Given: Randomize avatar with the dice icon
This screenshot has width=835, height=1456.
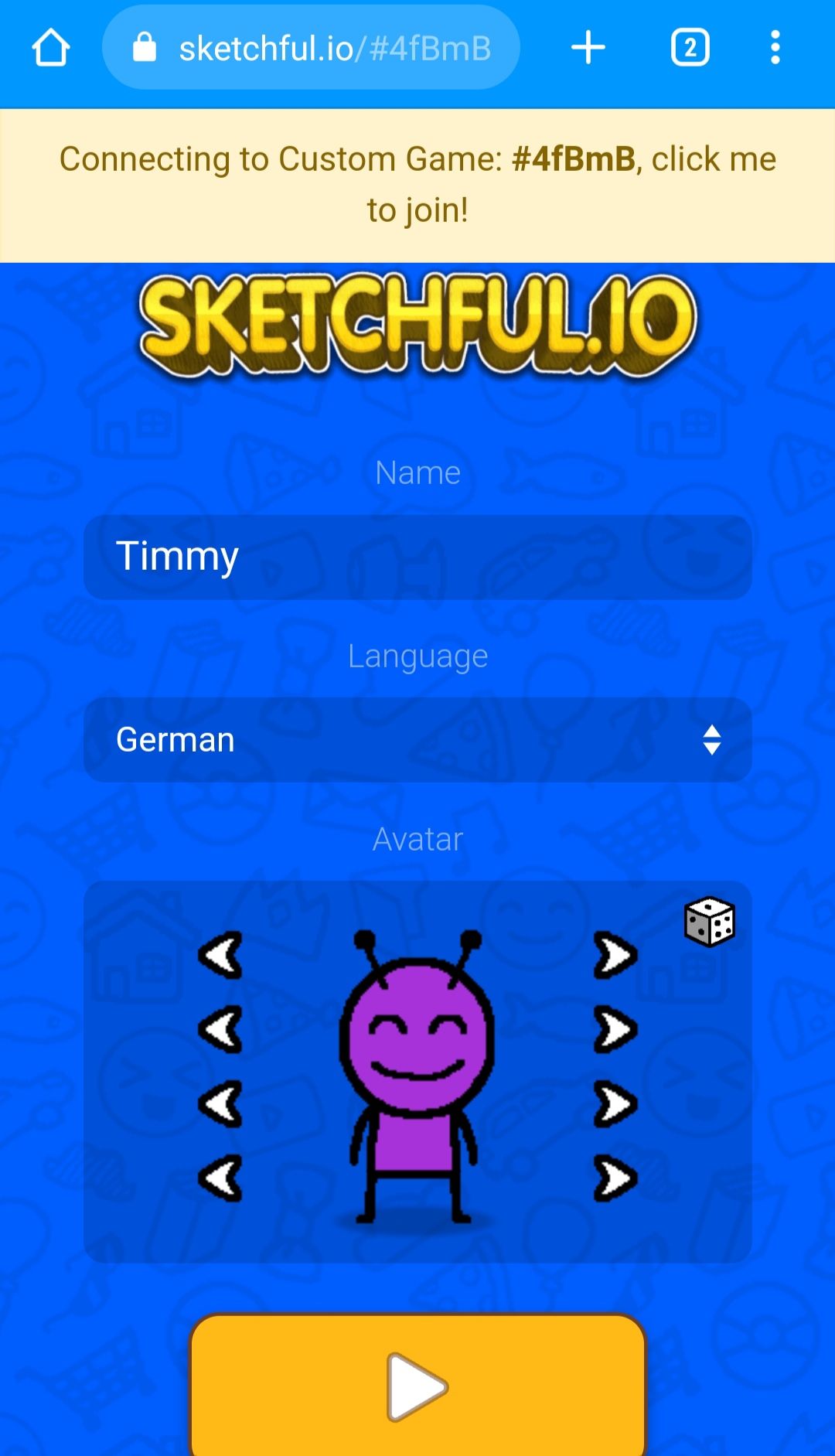Looking at the screenshot, I should pyautogui.click(x=709, y=922).
